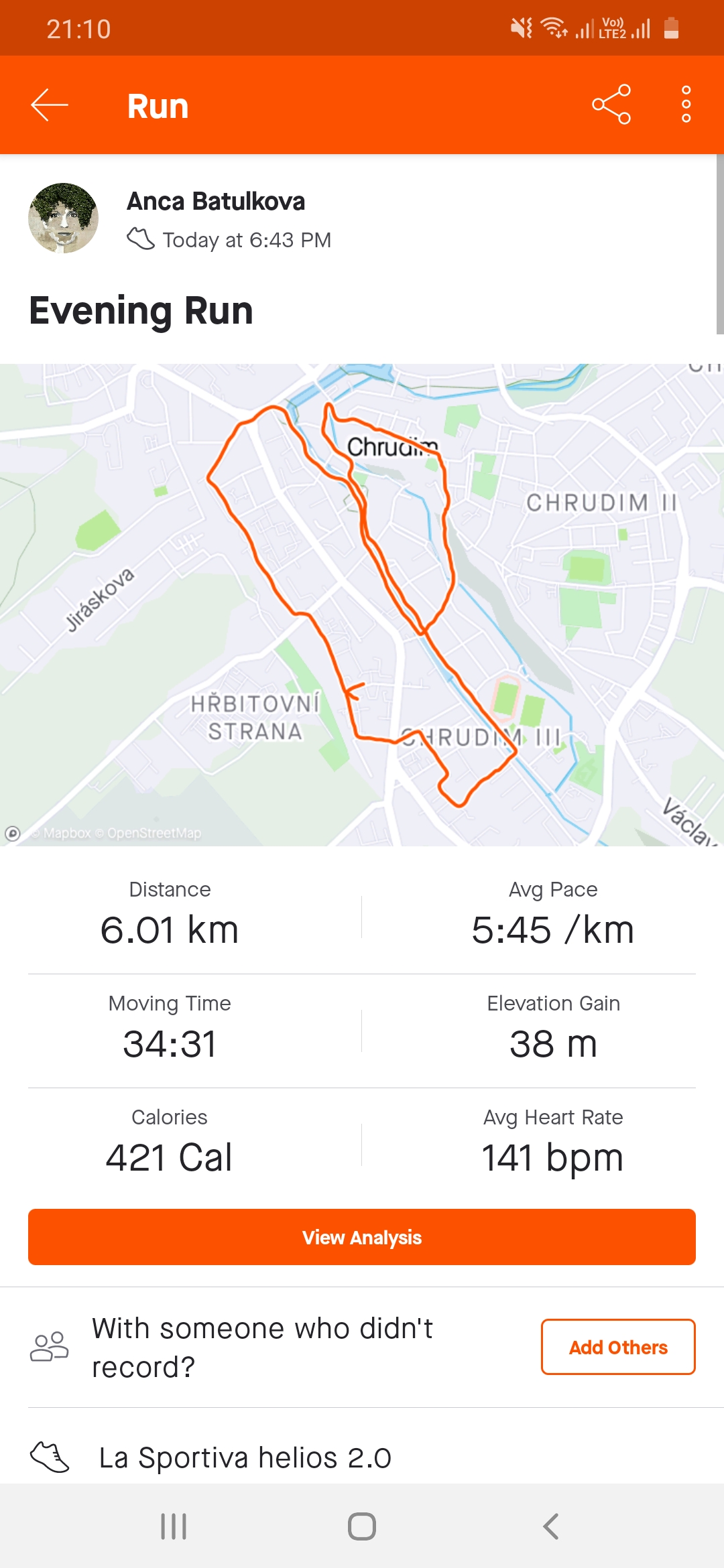Viewport: 724px width, 1568px height.
Task: Open Anca Batulkova's profile picture
Action: [x=64, y=218]
